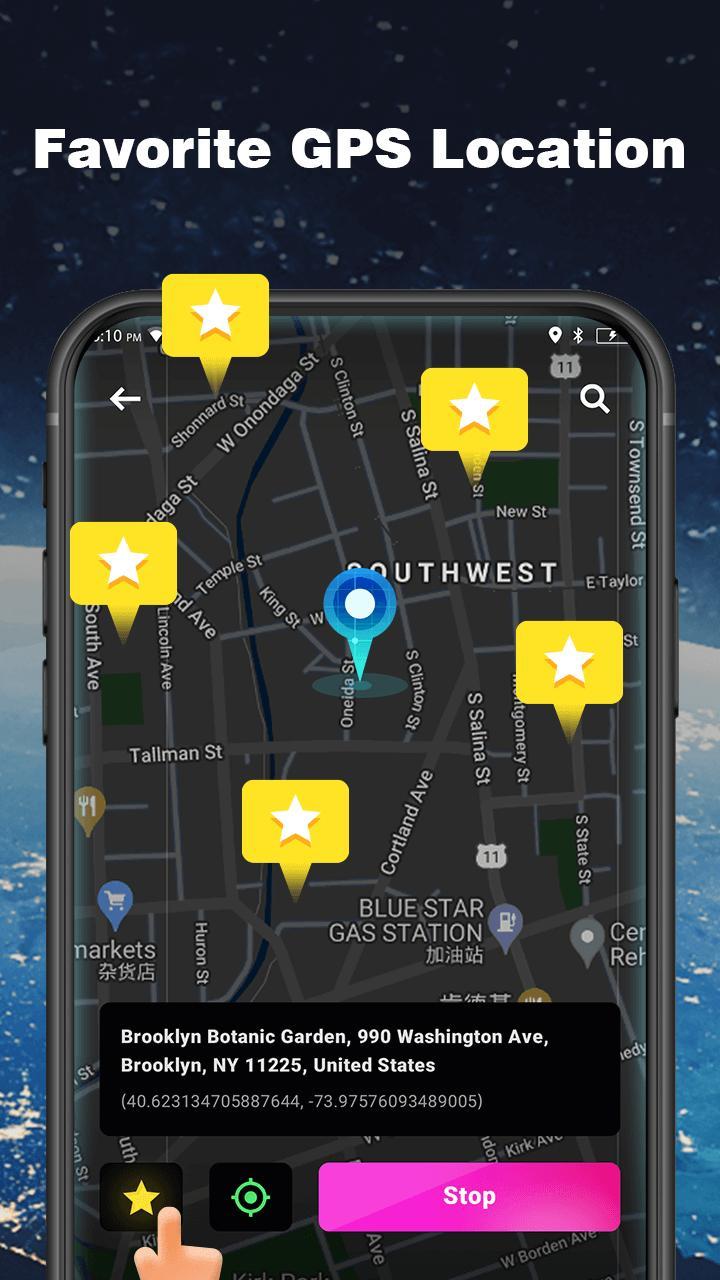
Task: Tap the yellow star marker near Shonnard St
Action: [215, 315]
